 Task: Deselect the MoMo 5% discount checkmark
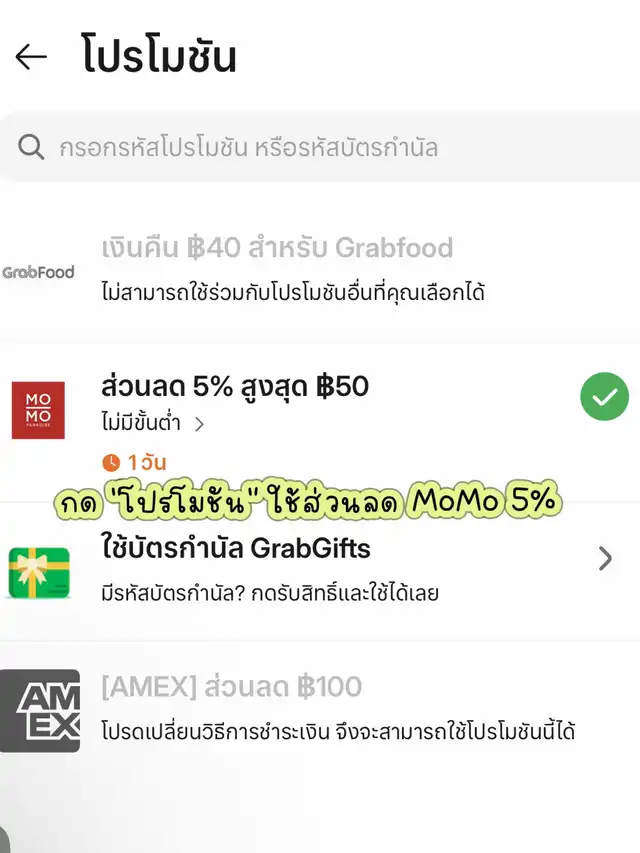604,397
